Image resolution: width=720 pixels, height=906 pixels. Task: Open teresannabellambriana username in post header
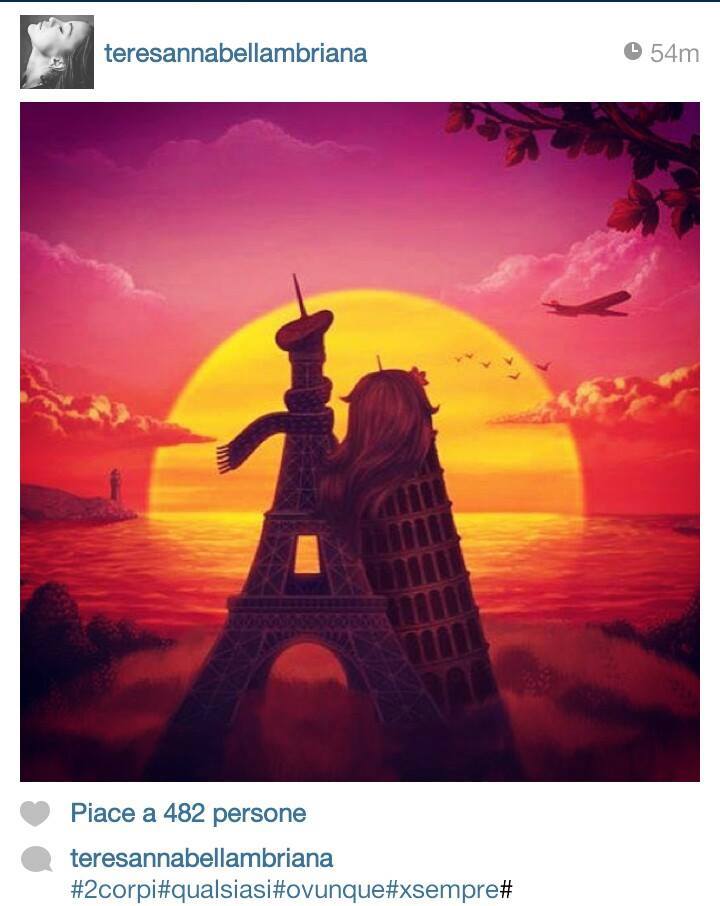(x=235, y=53)
